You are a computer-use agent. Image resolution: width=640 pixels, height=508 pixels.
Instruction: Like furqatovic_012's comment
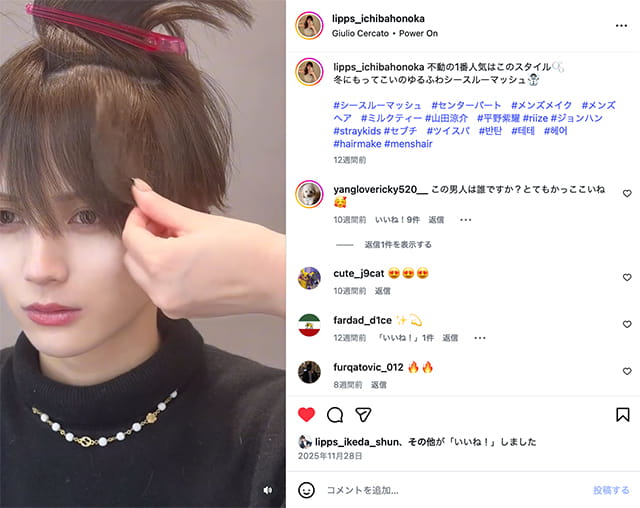627,371
